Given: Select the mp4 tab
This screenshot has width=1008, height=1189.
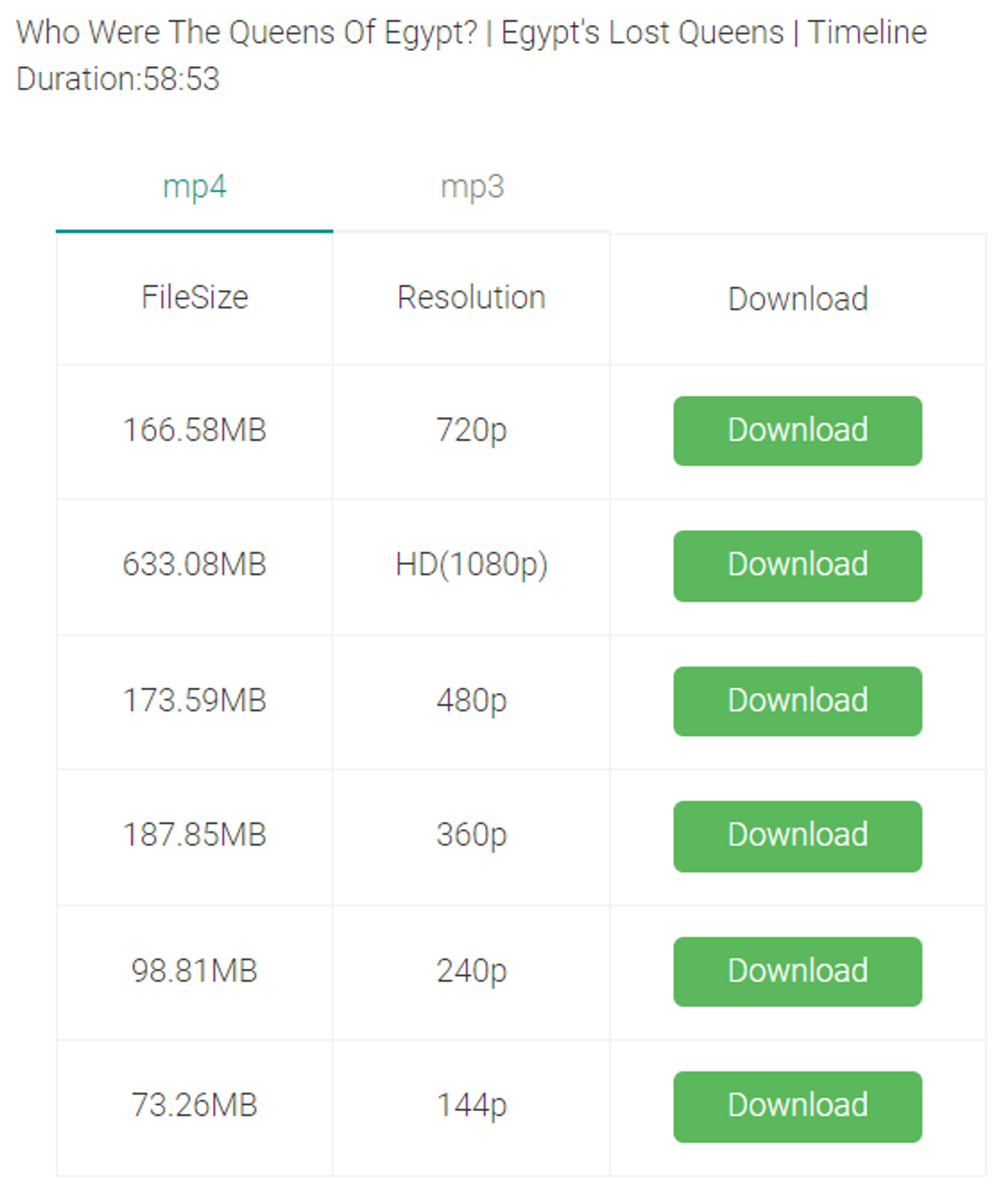Looking at the screenshot, I should [194, 187].
